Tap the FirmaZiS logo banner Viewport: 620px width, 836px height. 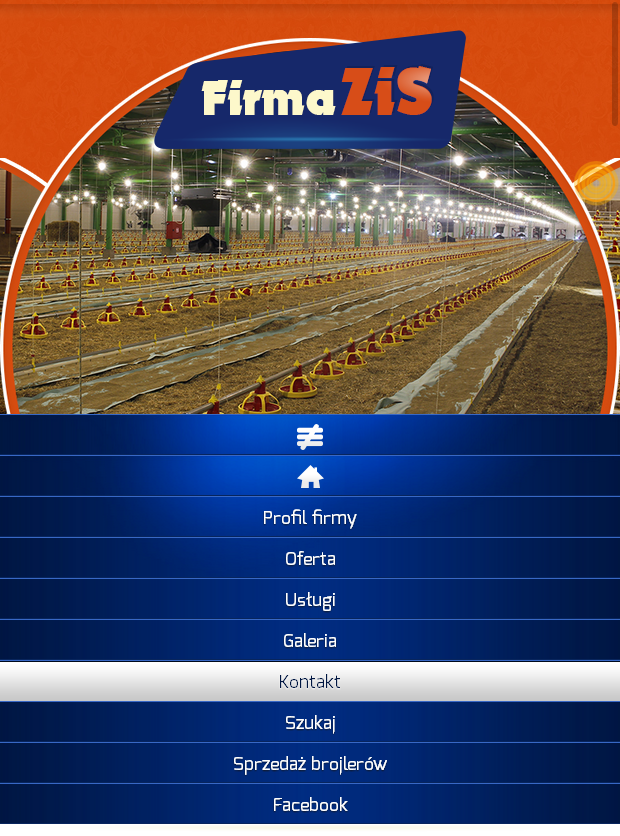coord(312,93)
